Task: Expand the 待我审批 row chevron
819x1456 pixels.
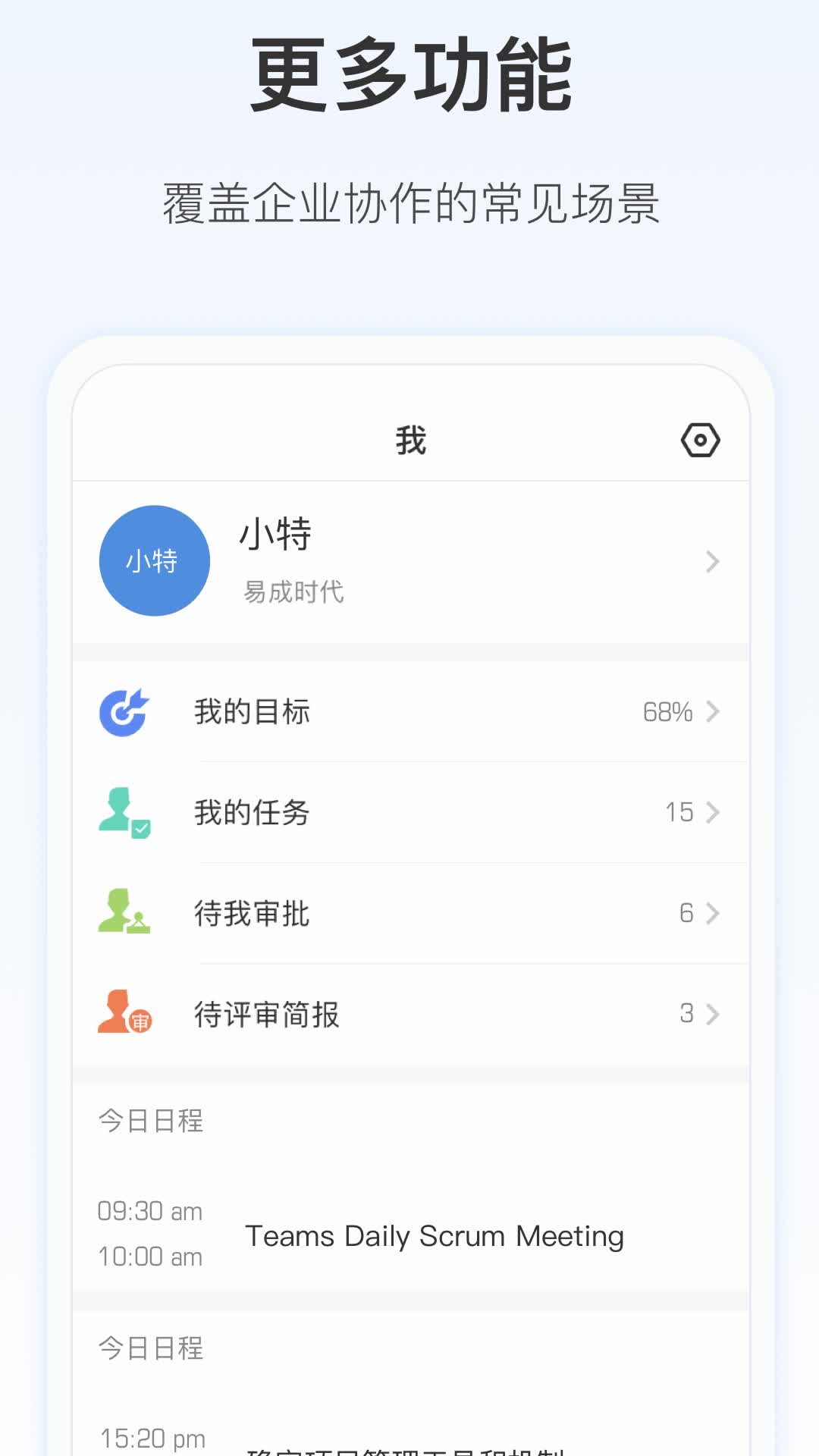Action: pyautogui.click(x=712, y=912)
